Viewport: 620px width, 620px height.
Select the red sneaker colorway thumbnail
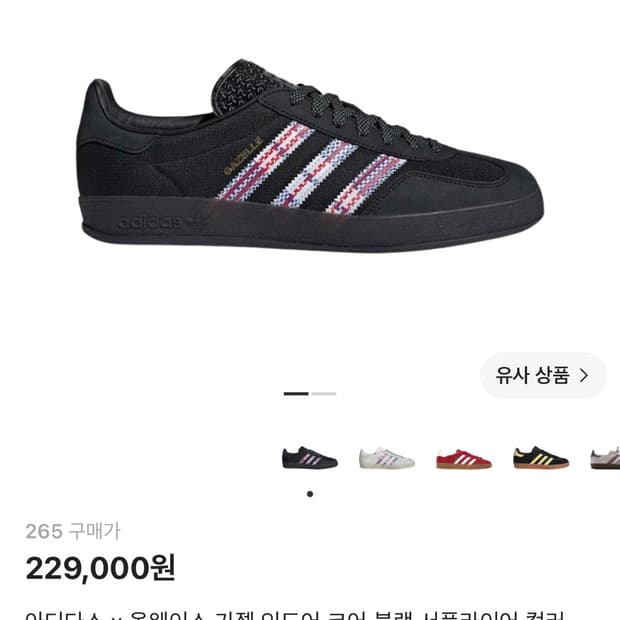[x=464, y=459]
